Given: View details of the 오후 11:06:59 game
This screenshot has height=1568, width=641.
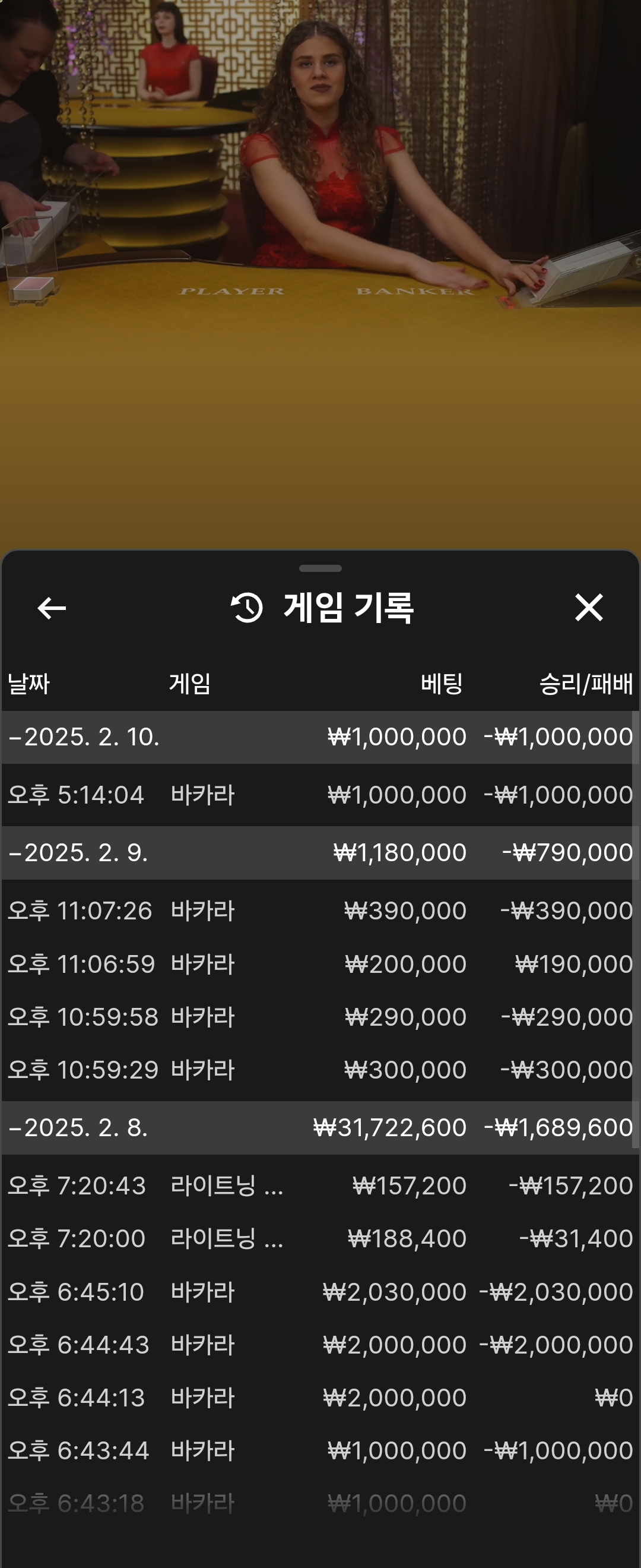Looking at the screenshot, I should pos(320,964).
